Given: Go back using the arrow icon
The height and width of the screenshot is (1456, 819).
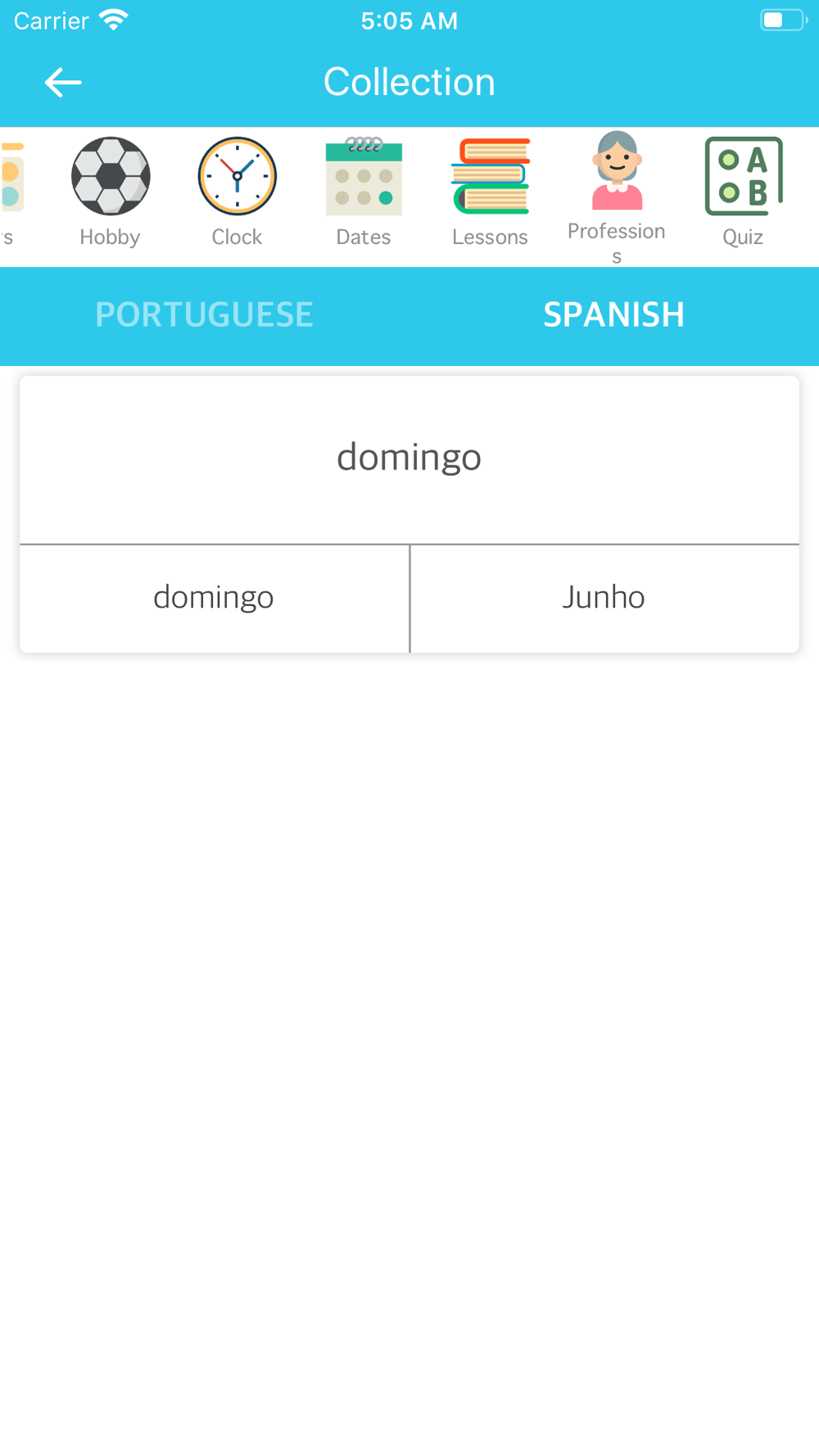Looking at the screenshot, I should [63, 83].
